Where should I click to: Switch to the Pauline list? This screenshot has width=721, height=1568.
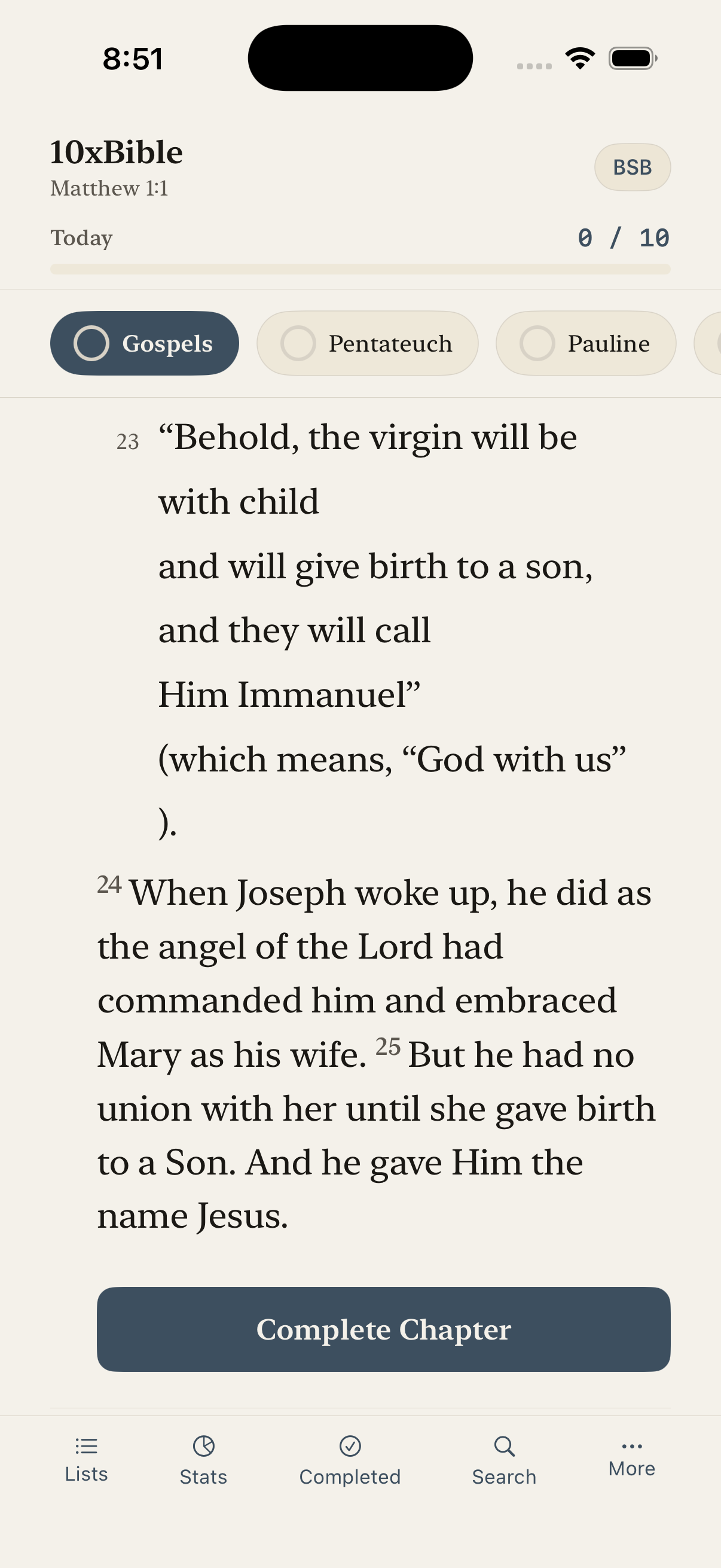[x=585, y=343]
